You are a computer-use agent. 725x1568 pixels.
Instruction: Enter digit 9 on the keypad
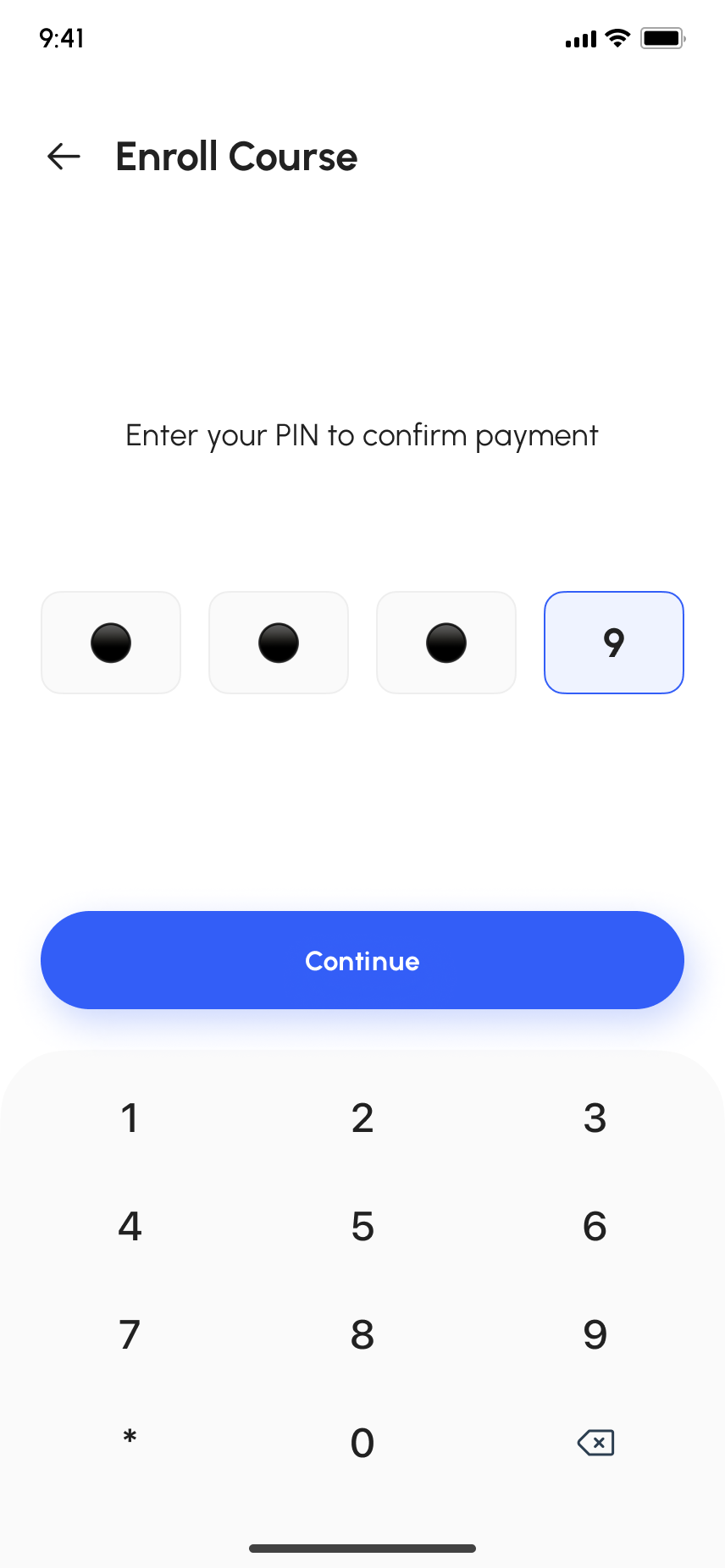tap(595, 1335)
